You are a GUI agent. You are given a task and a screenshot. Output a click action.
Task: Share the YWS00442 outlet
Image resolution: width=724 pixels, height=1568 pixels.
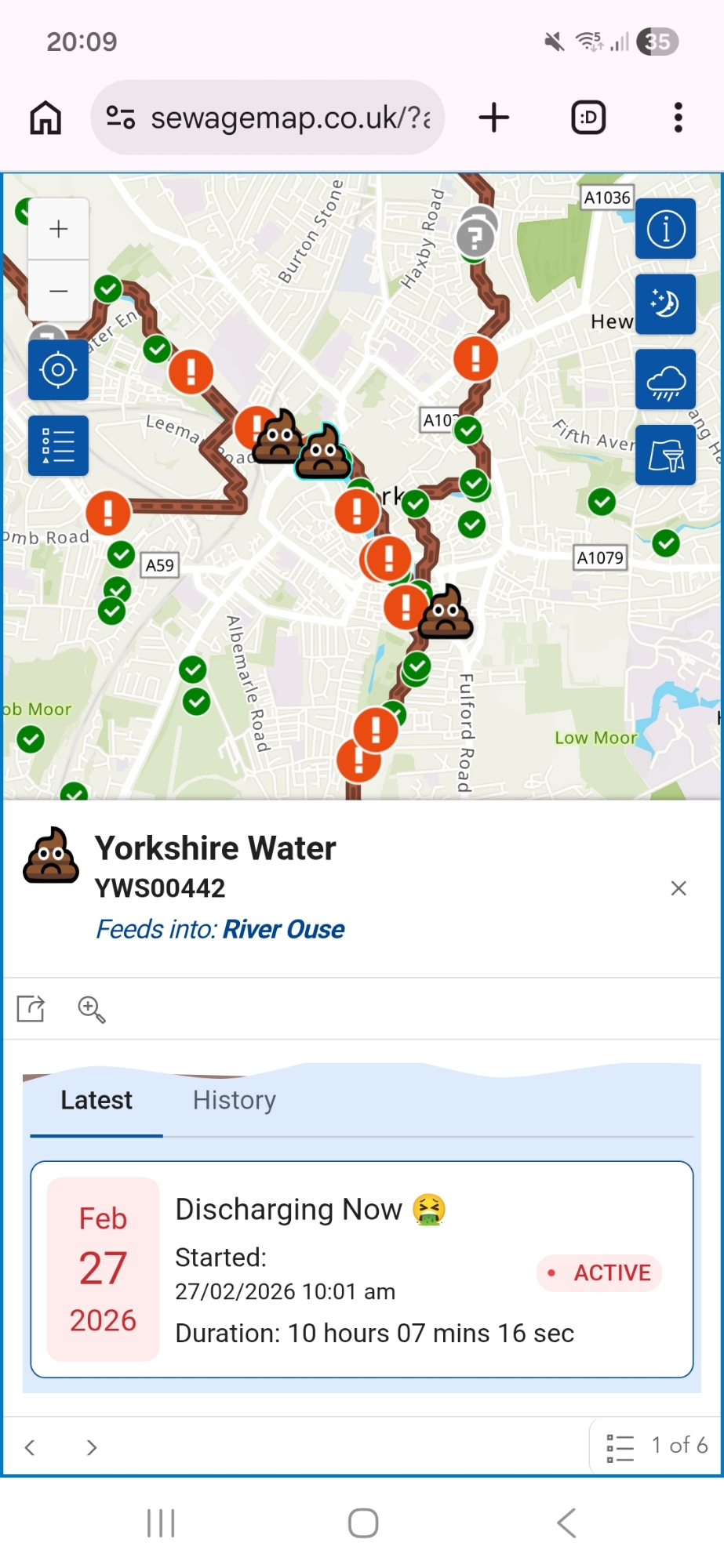click(x=31, y=1008)
